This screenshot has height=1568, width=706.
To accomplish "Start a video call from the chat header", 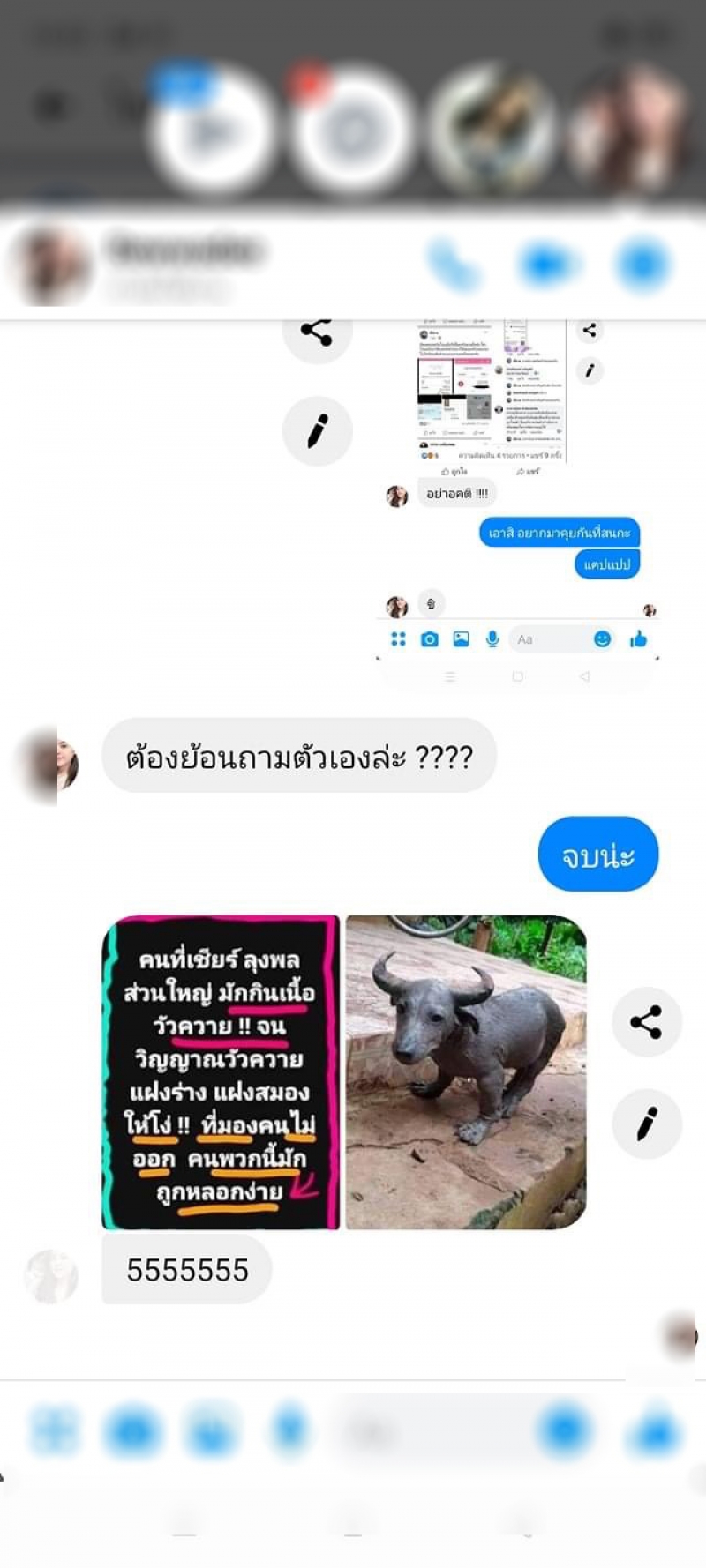I will click(x=549, y=264).
